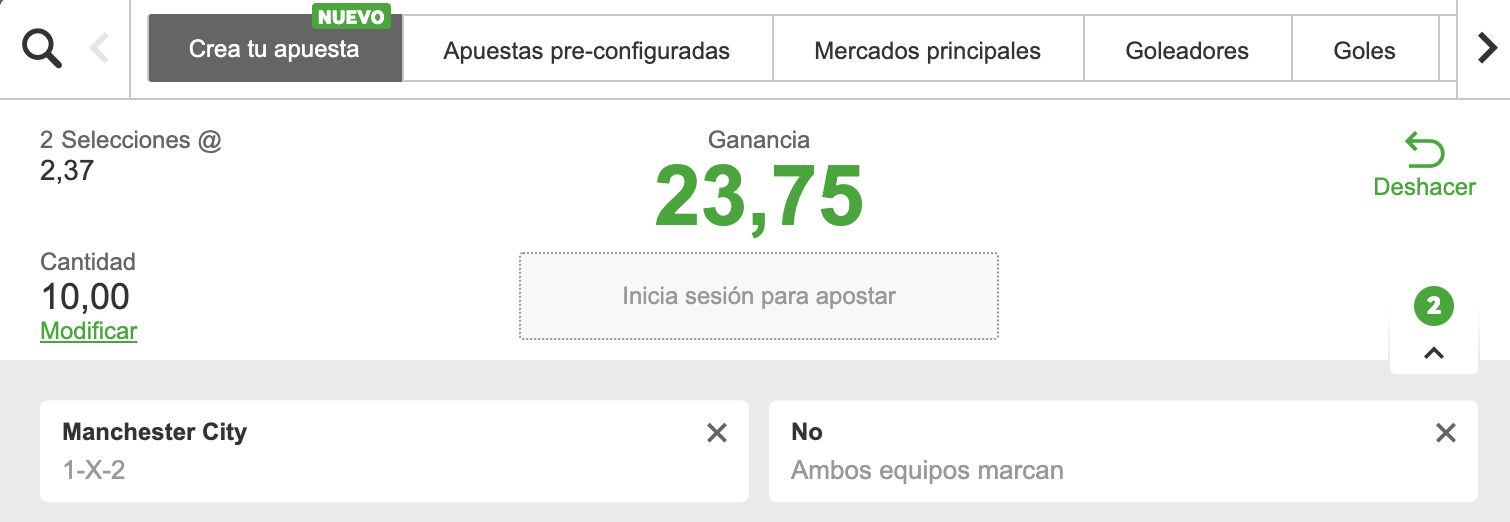Viewport: 1510px width, 522px height.
Task: Tap Modificar to change the amount
Action: [x=88, y=331]
